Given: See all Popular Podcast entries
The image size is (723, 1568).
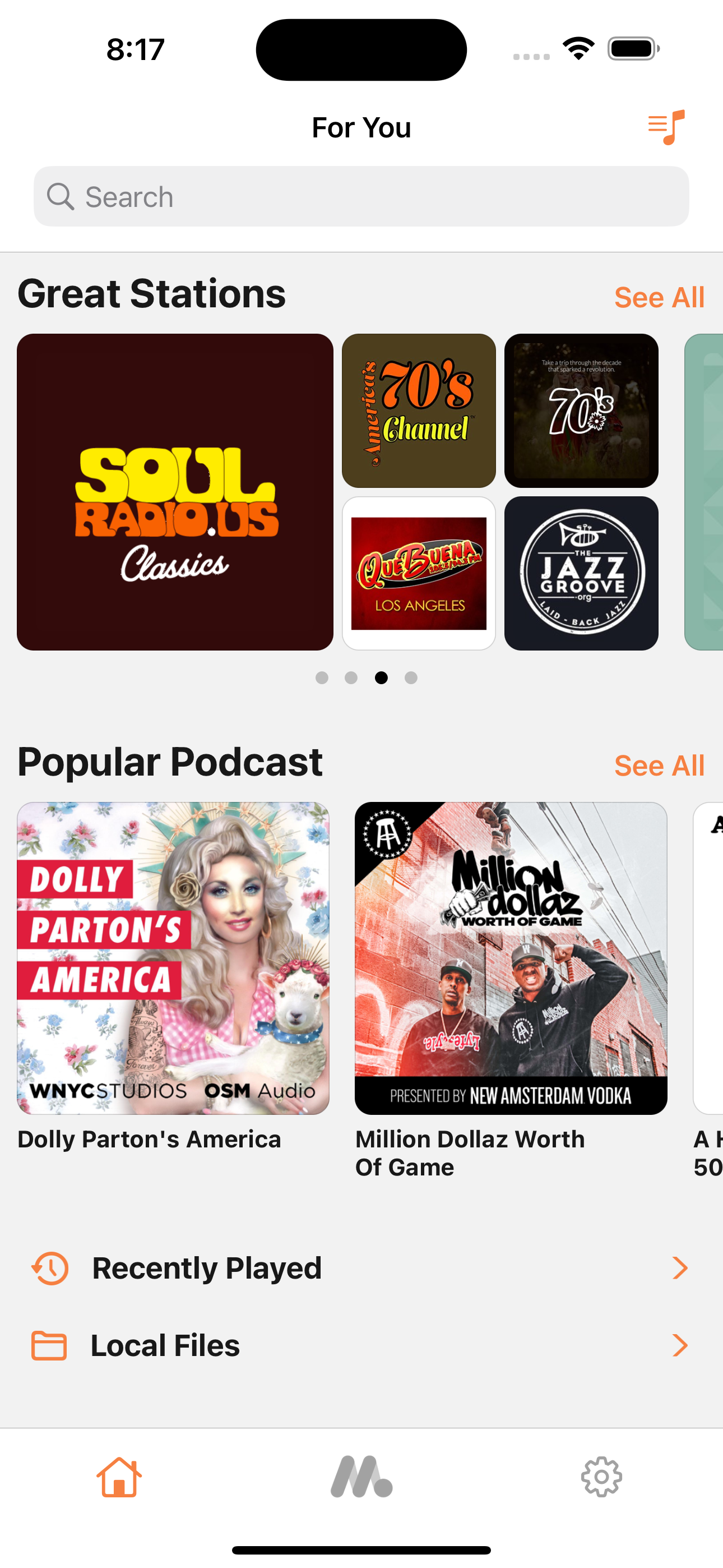Looking at the screenshot, I should (x=659, y=765).
